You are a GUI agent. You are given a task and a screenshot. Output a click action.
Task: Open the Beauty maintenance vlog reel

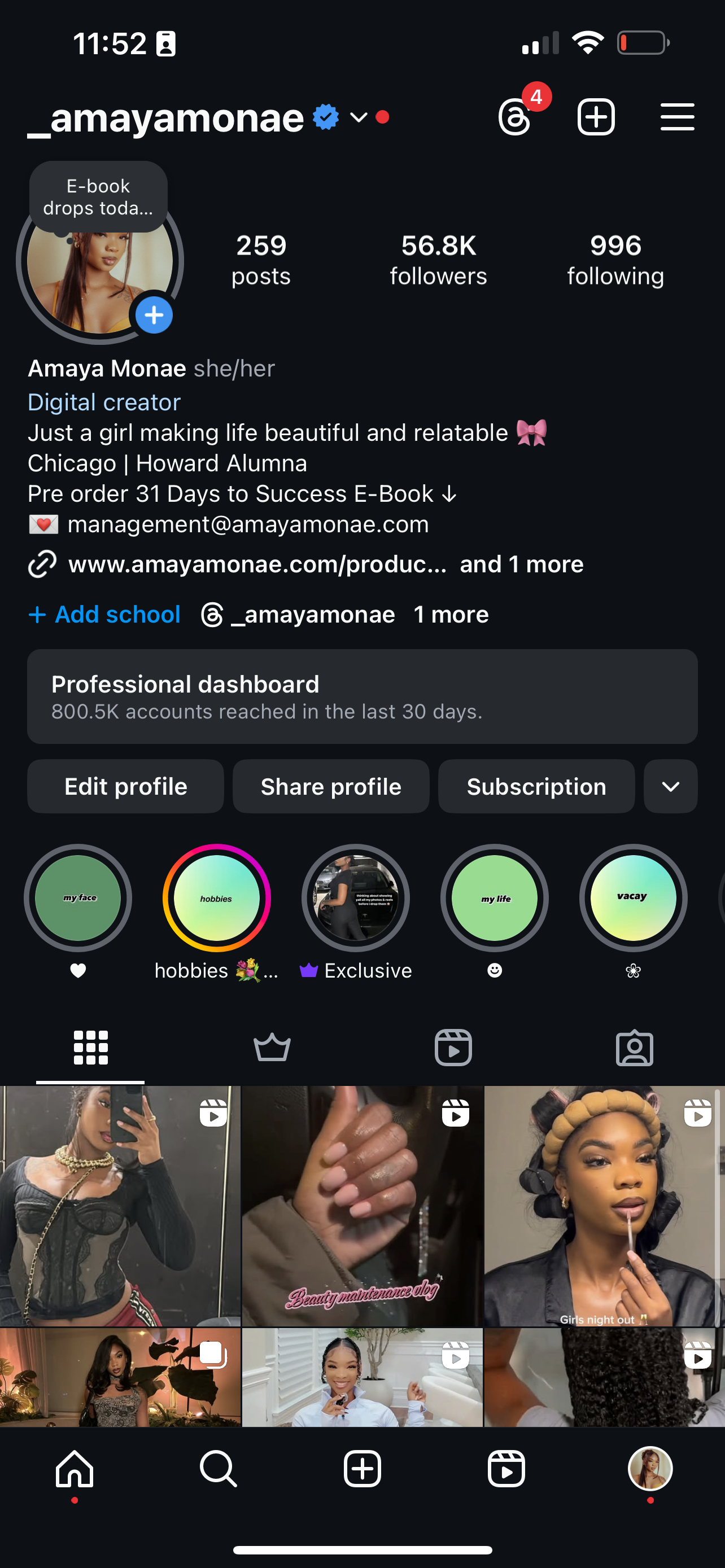(362, 1205)
